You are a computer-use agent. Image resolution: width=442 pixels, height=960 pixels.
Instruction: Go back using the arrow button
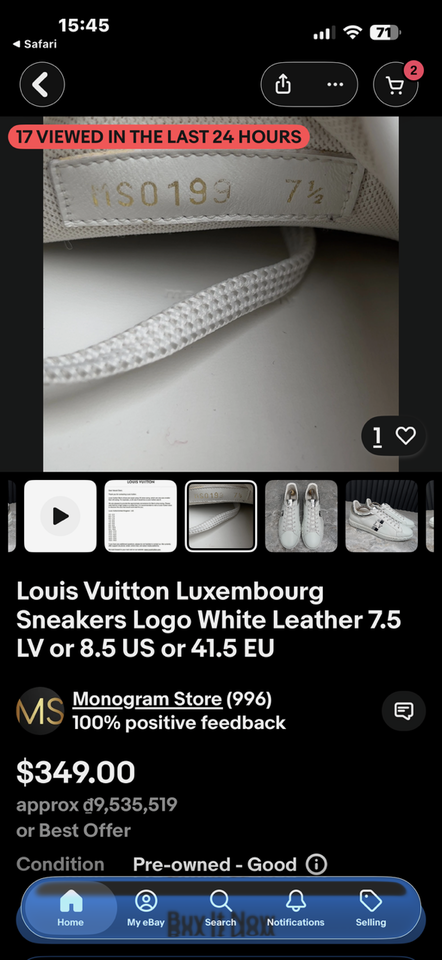(42, 84)
